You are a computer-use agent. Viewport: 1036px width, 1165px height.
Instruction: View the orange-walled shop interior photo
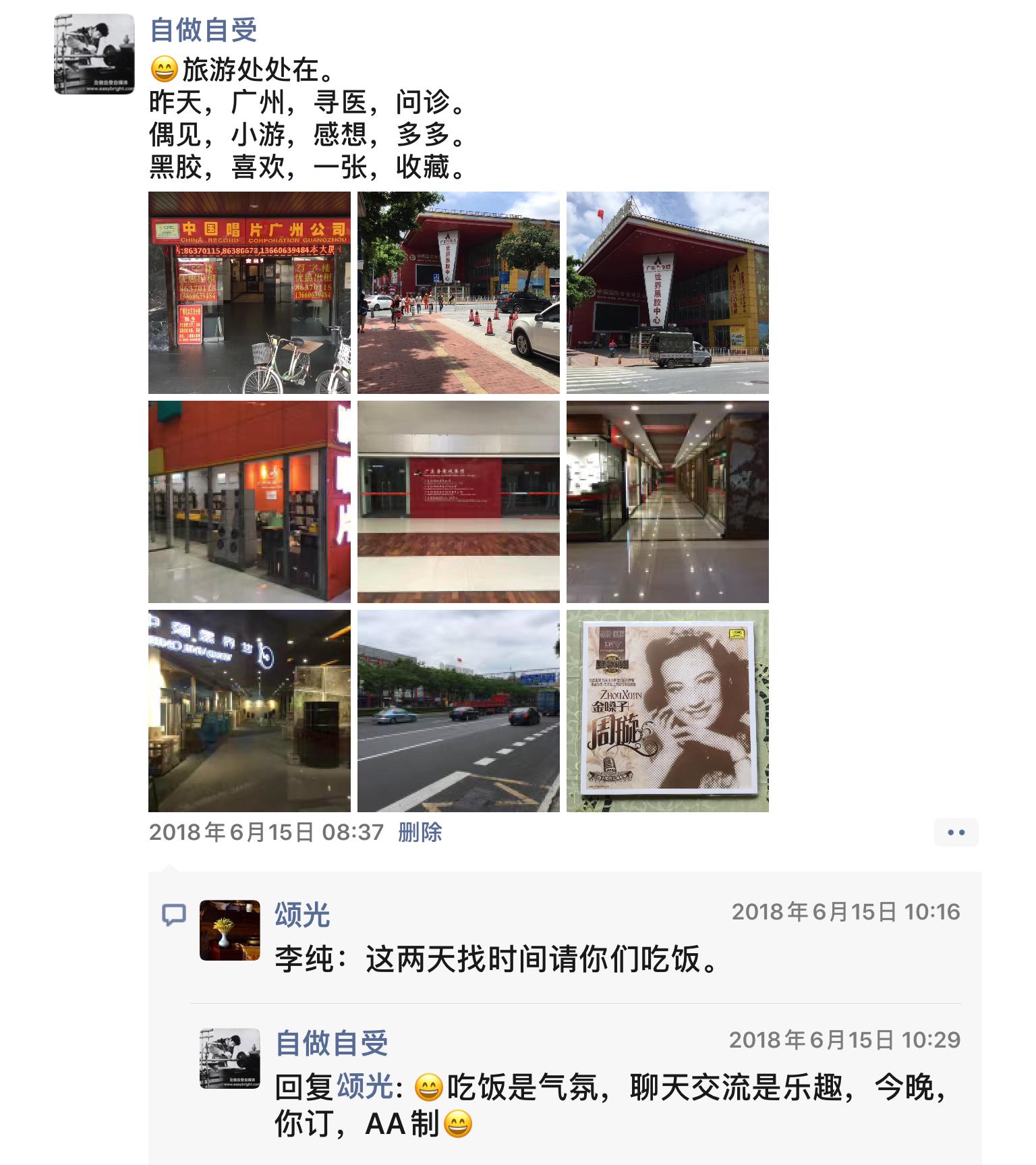click(x=249, y=501)
